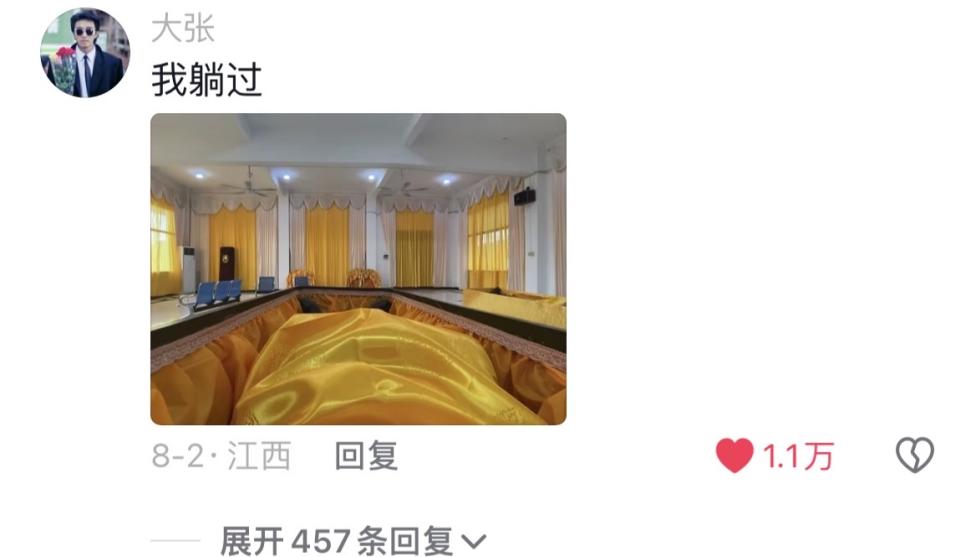Open 大张's username profile link
This screenshot has width=976, height=557.
[x=182, y=29]
